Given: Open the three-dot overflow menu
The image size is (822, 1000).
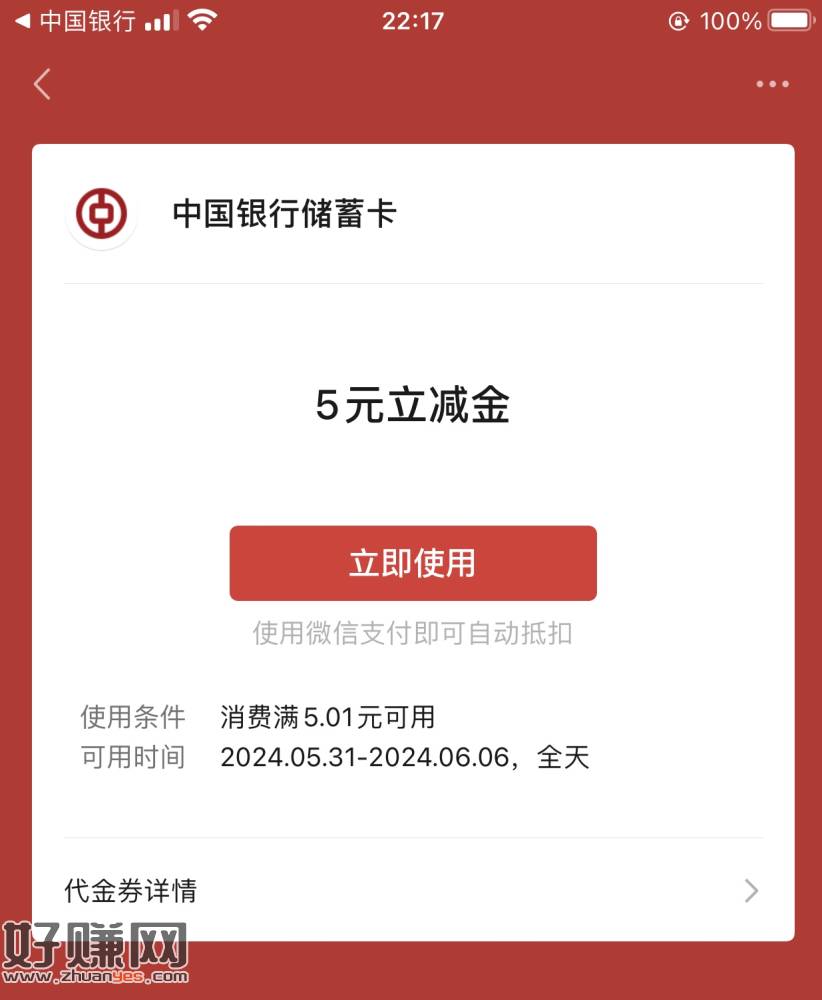Looking at the screenshot, I should 772,84.
